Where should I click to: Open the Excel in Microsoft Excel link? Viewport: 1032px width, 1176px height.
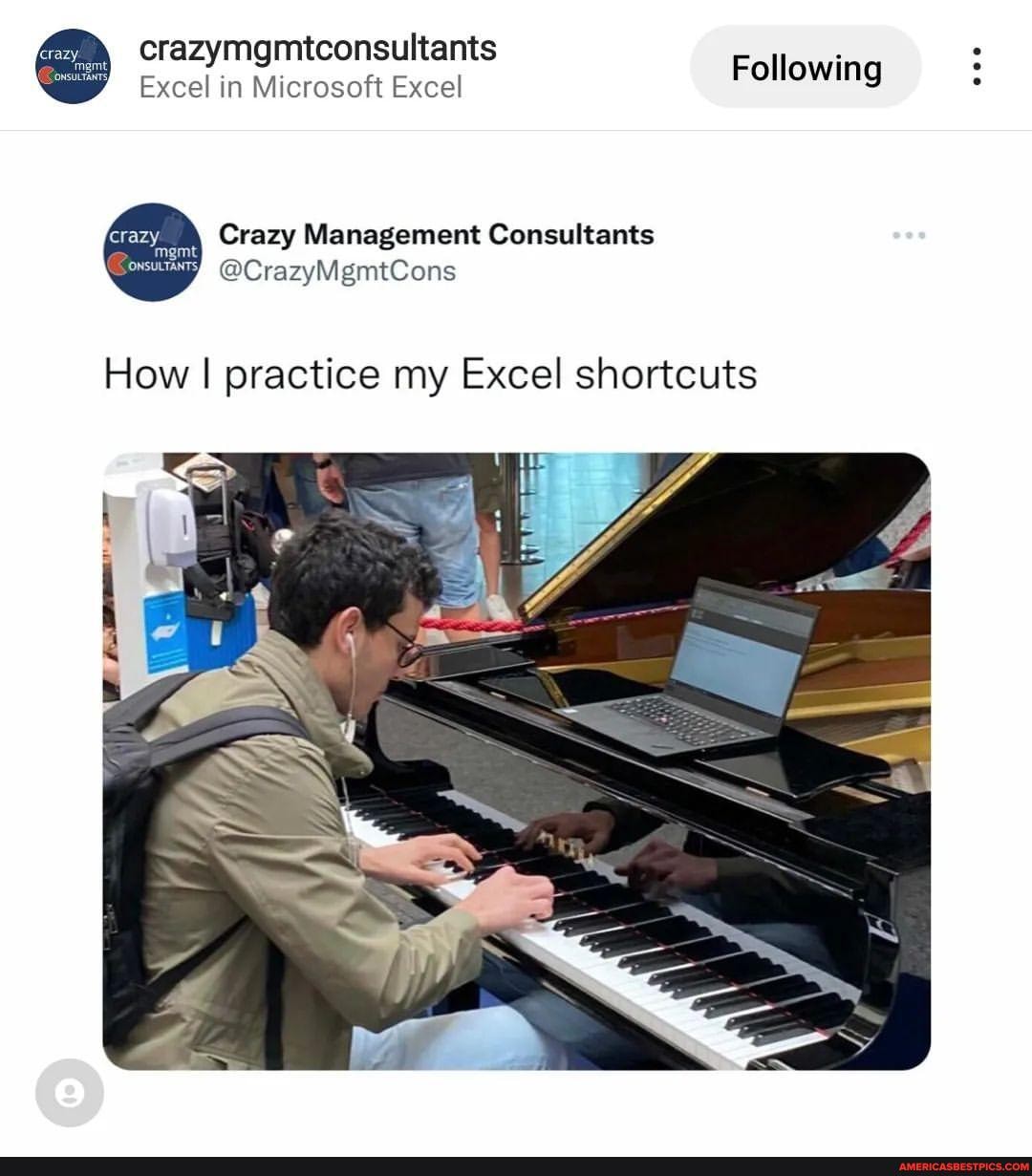point(300,88)
